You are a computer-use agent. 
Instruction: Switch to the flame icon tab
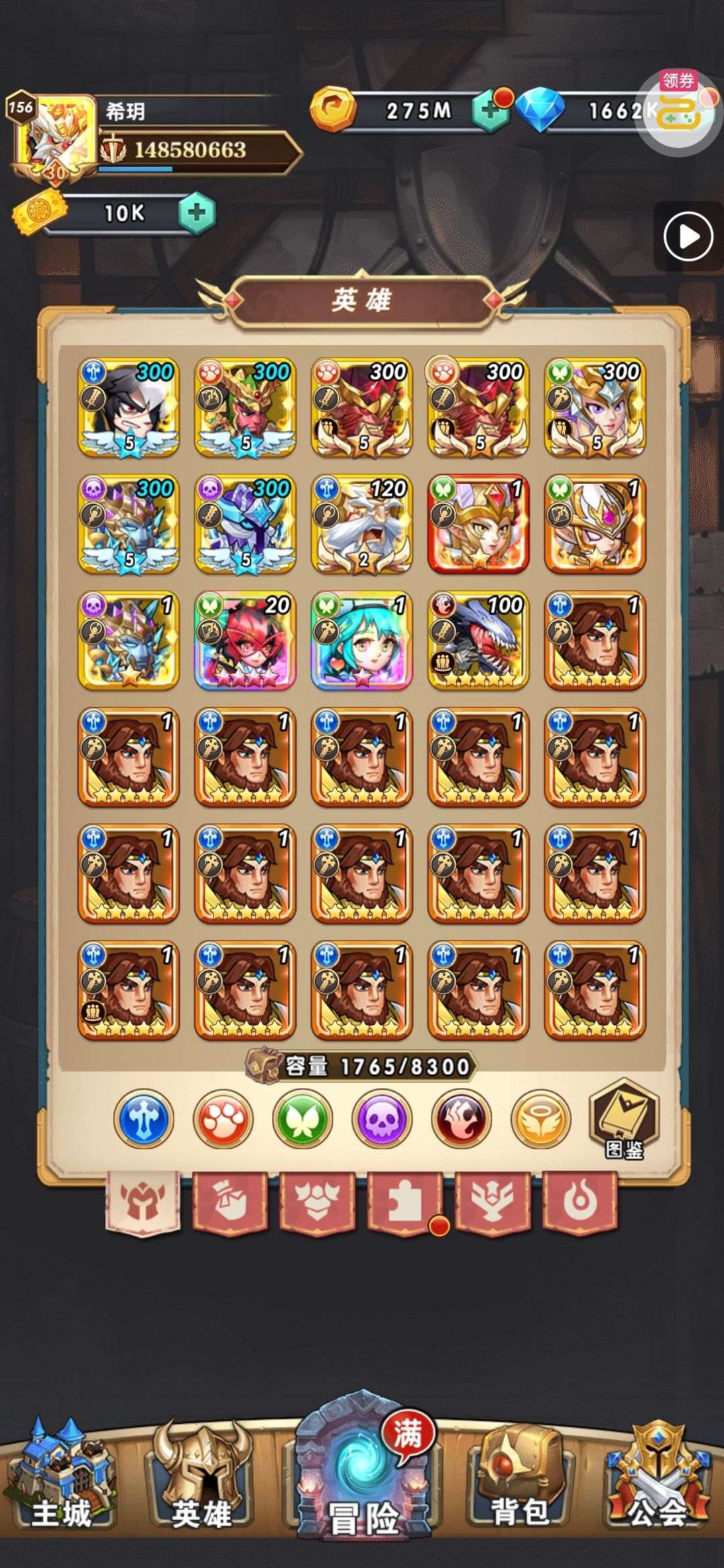point(579,1202)
